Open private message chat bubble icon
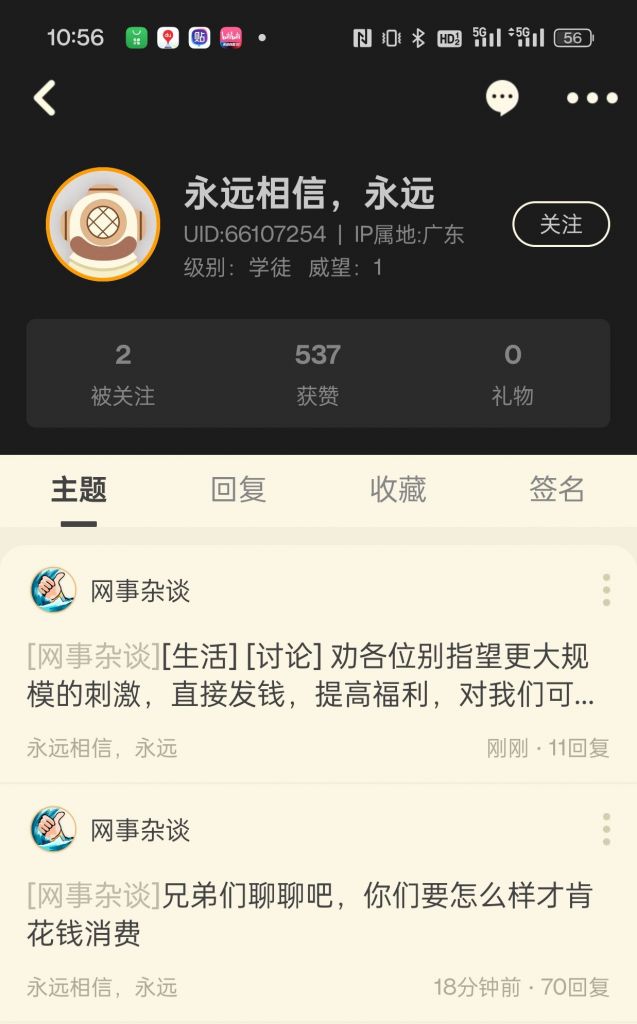 pos(502,98)
